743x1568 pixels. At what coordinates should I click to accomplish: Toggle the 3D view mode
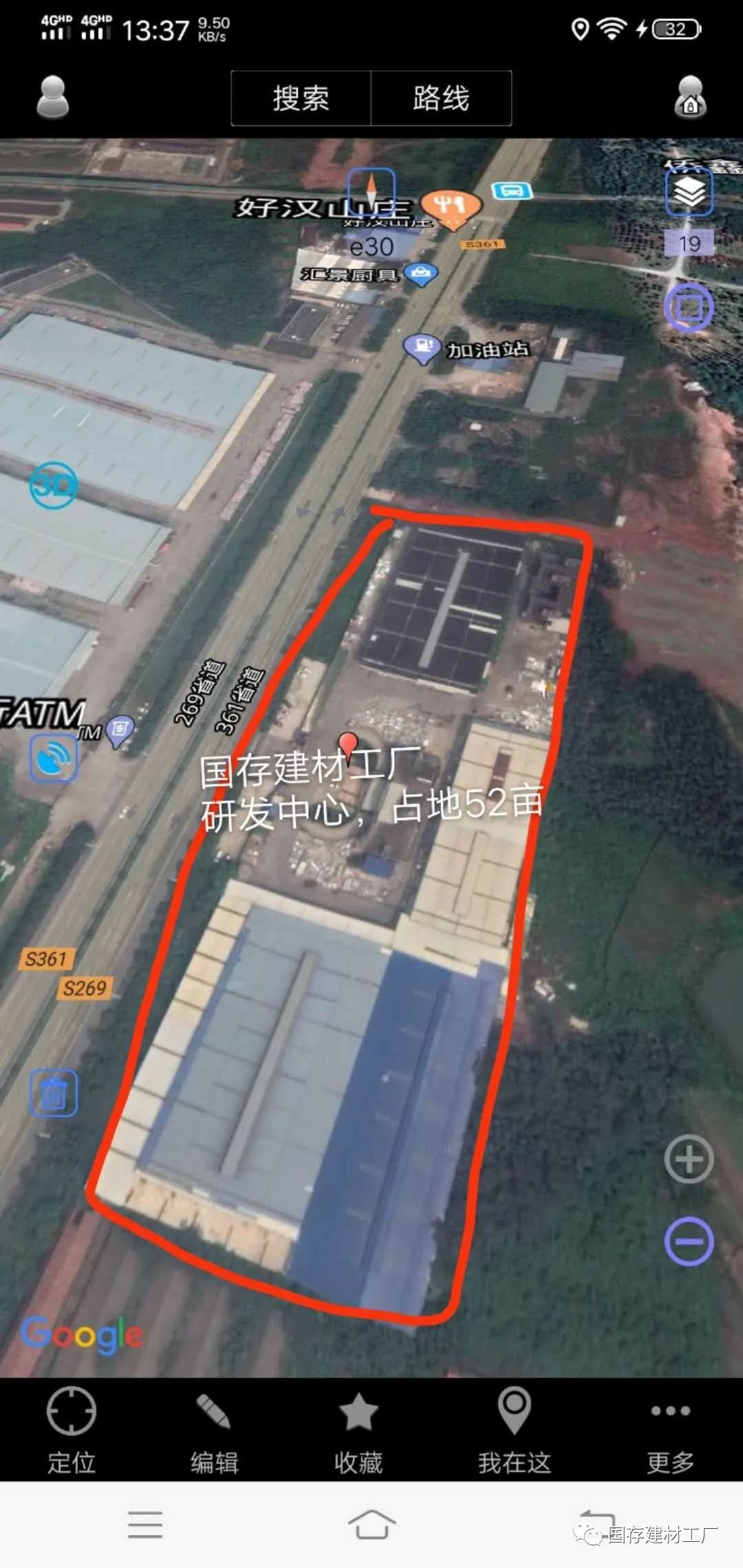[x=53, y=486]
